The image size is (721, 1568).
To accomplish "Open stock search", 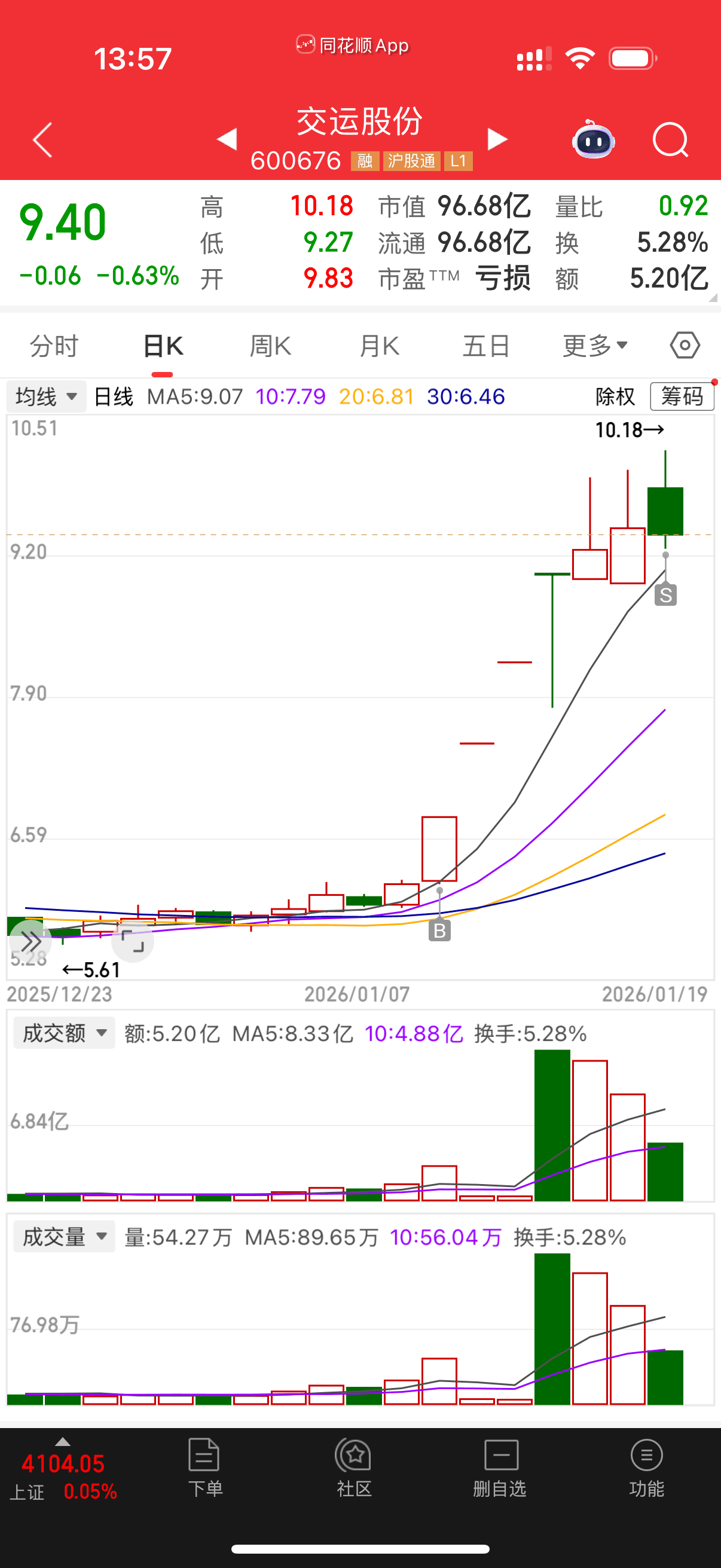I will click(670, 140).
